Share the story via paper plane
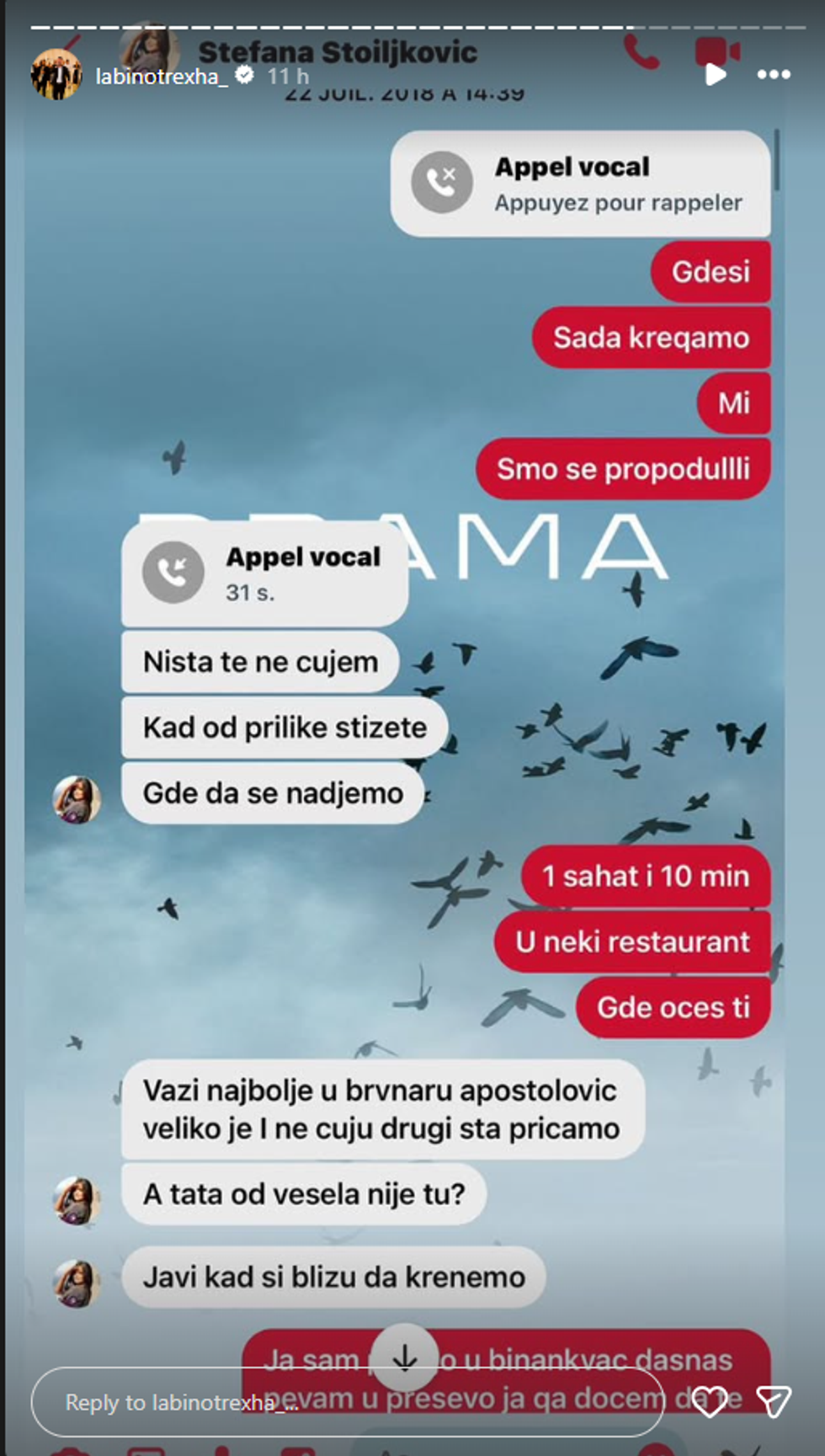The width and height of the screenshot is (825, 1456). tap(773, 1402)
